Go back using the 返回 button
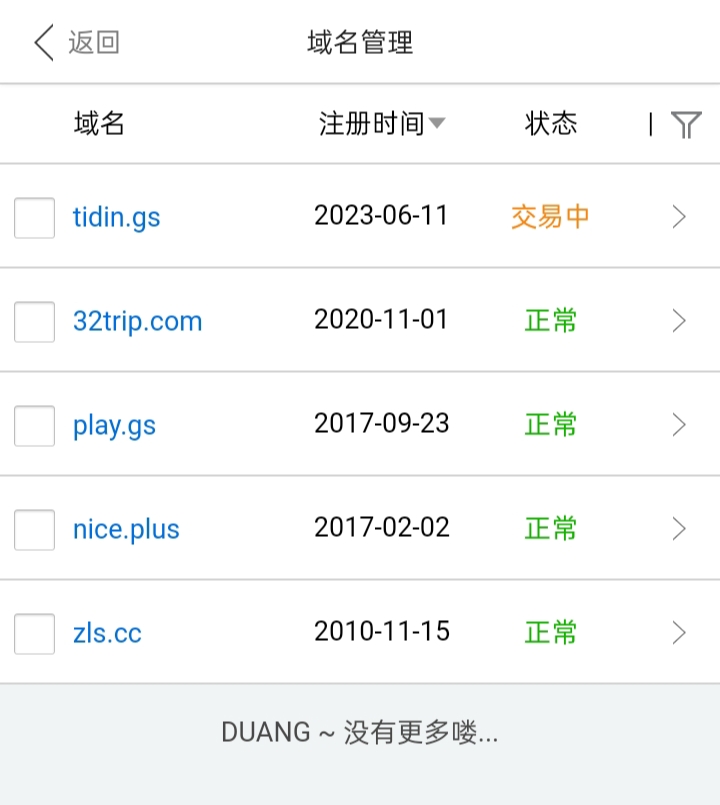 tap(77, 43)
